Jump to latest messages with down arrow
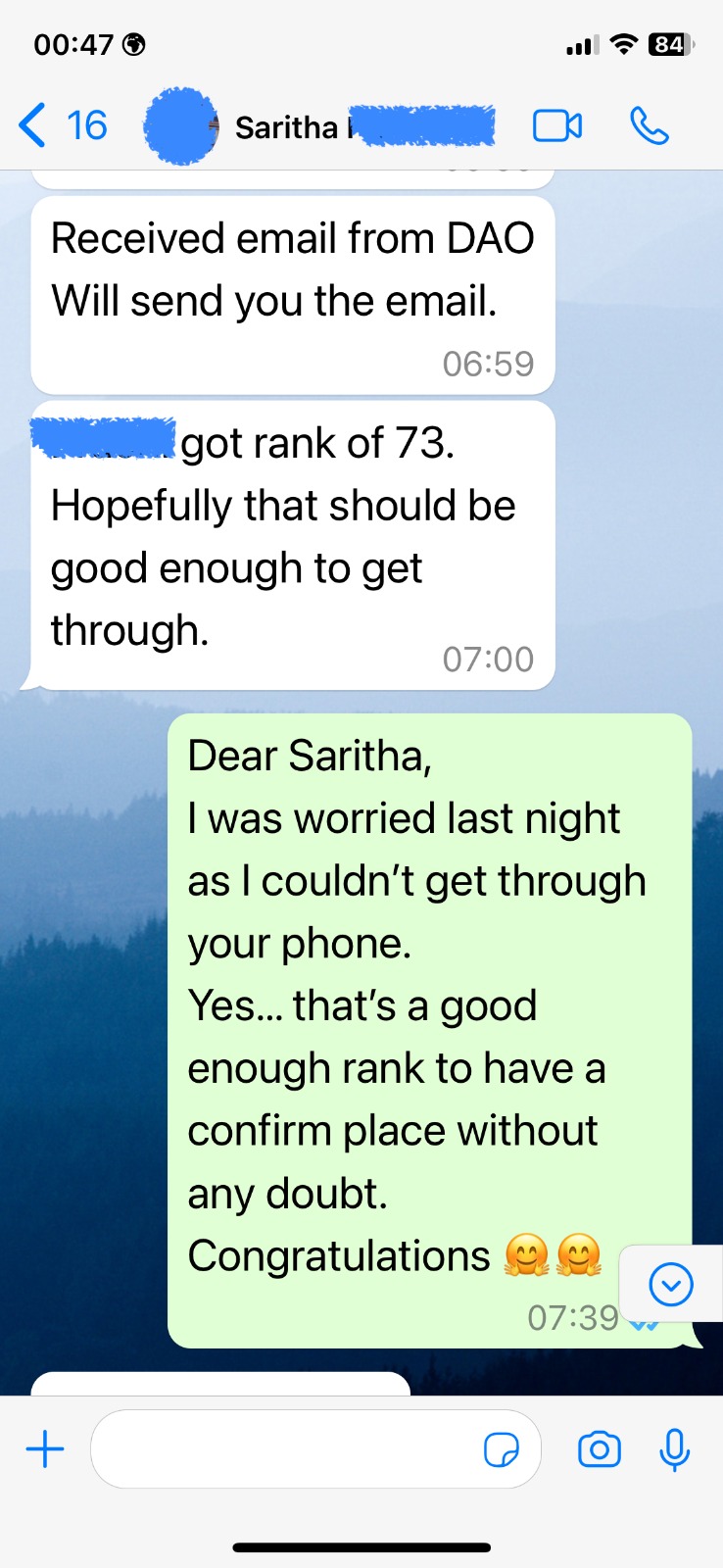The height and width of the screenshot is (1568, 723). coord(671,1284)
